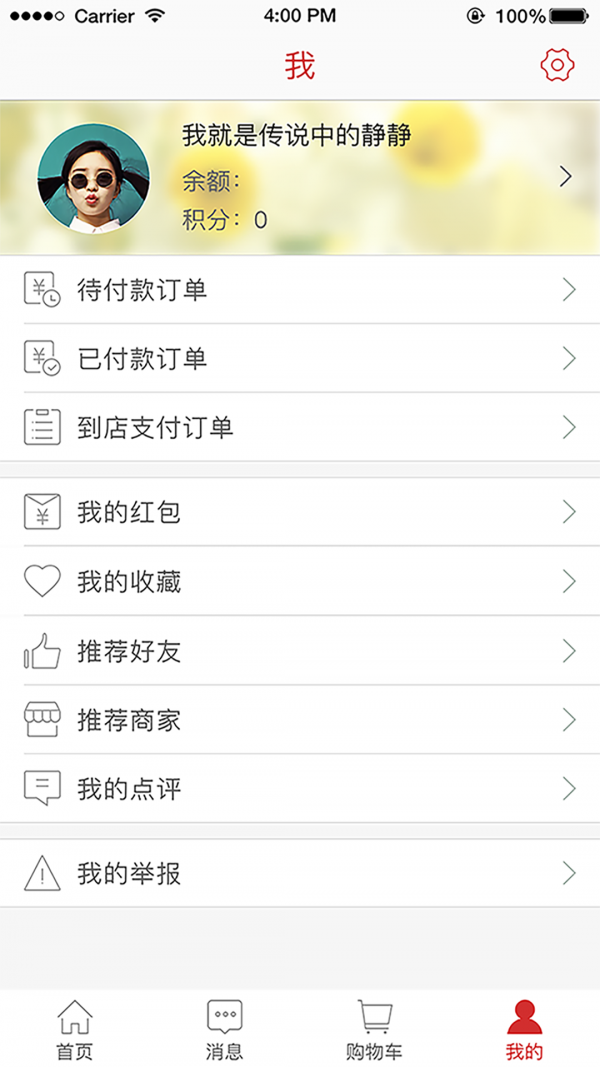The width and height of the screenshot is (600, 1067).
Task: View 我的收藏 favorites
Action: point(300,581)
